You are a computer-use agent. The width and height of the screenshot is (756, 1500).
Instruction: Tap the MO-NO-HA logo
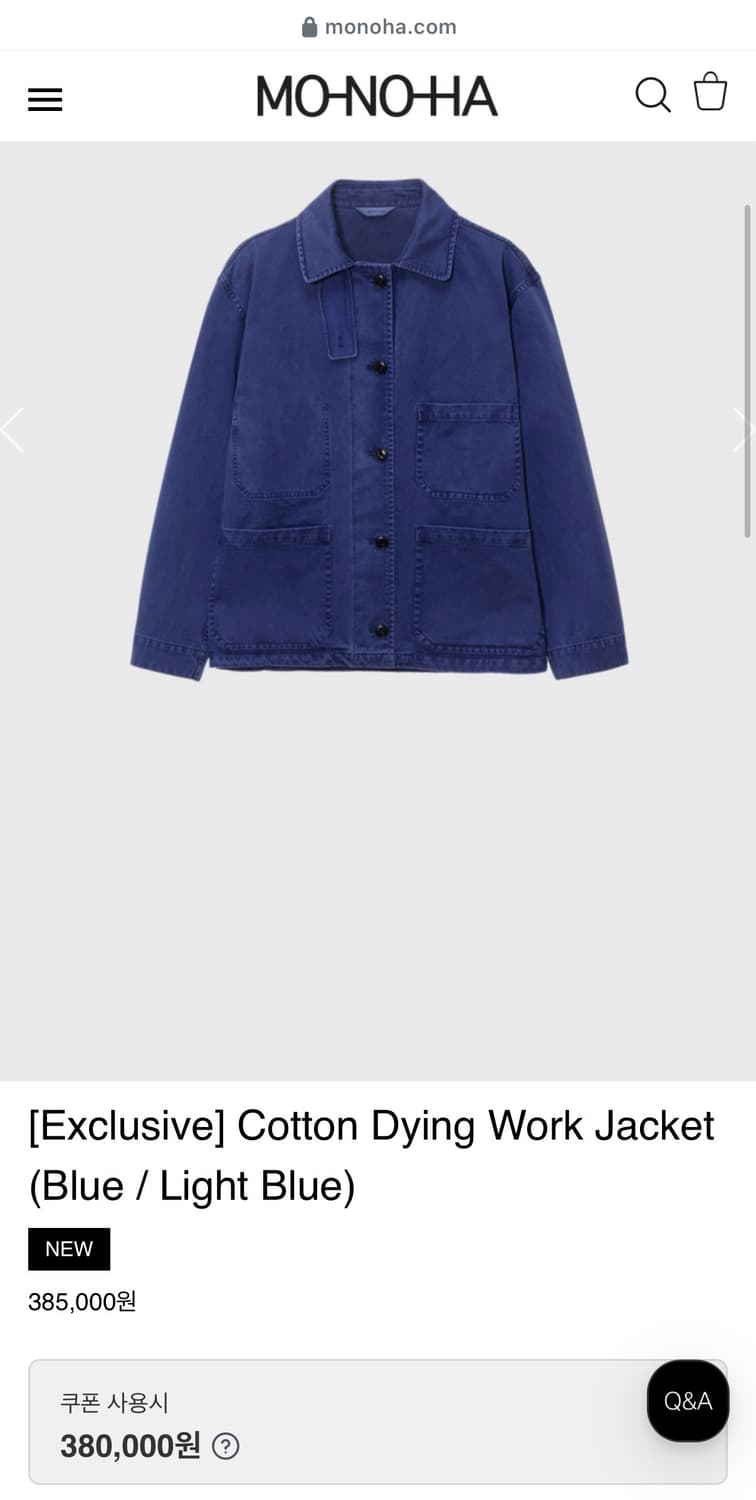click(x=377, y=96)
